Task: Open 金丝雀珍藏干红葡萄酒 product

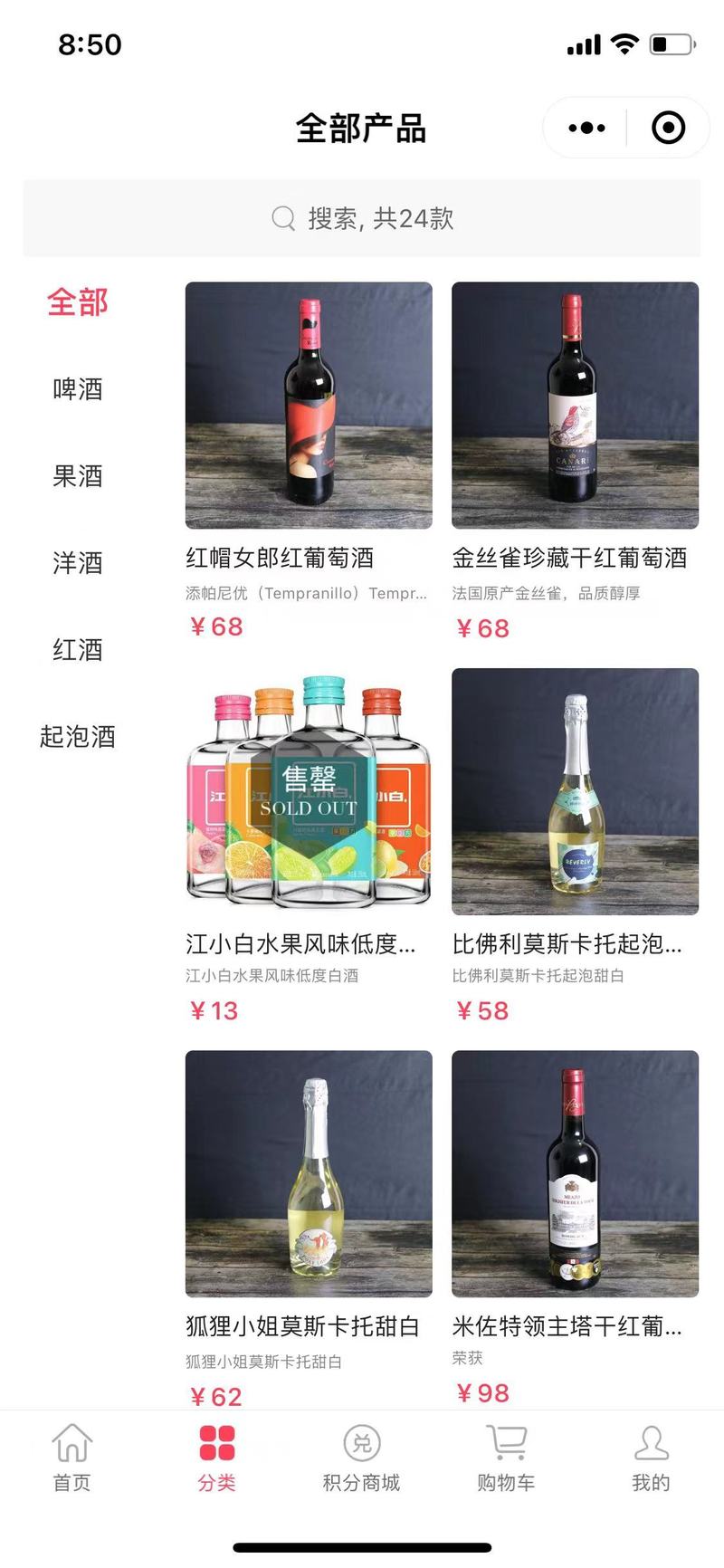Action: coord(575,462)
